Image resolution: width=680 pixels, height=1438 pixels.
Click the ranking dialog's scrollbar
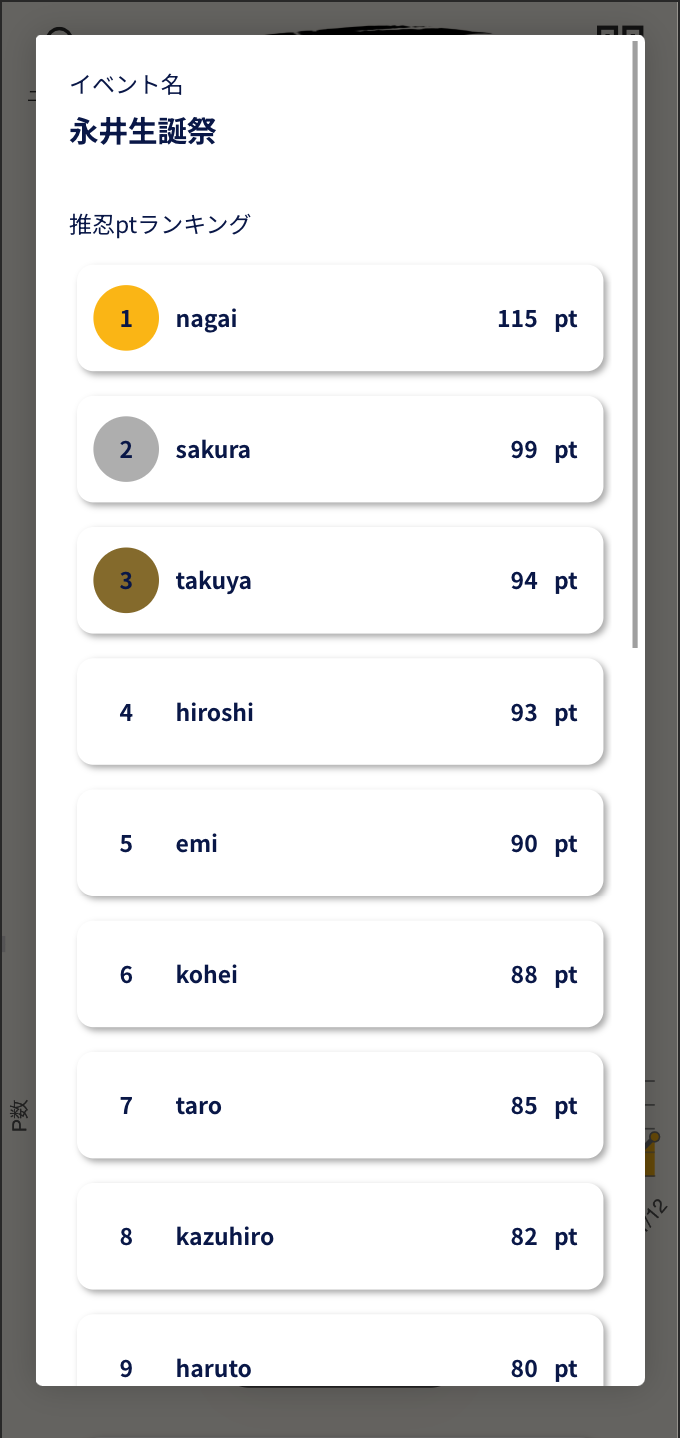(x=635, y=343)
